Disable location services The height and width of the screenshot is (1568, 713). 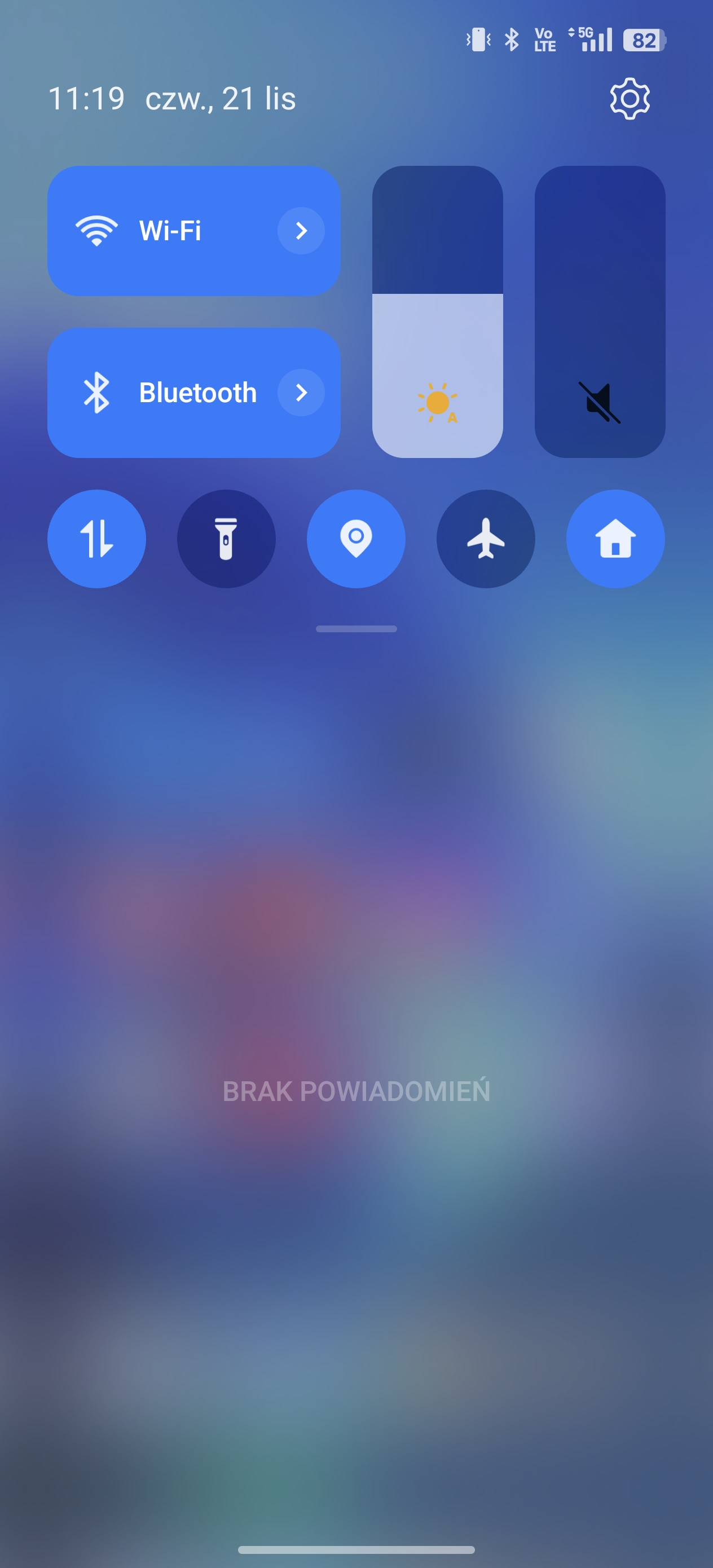(356, 539)
